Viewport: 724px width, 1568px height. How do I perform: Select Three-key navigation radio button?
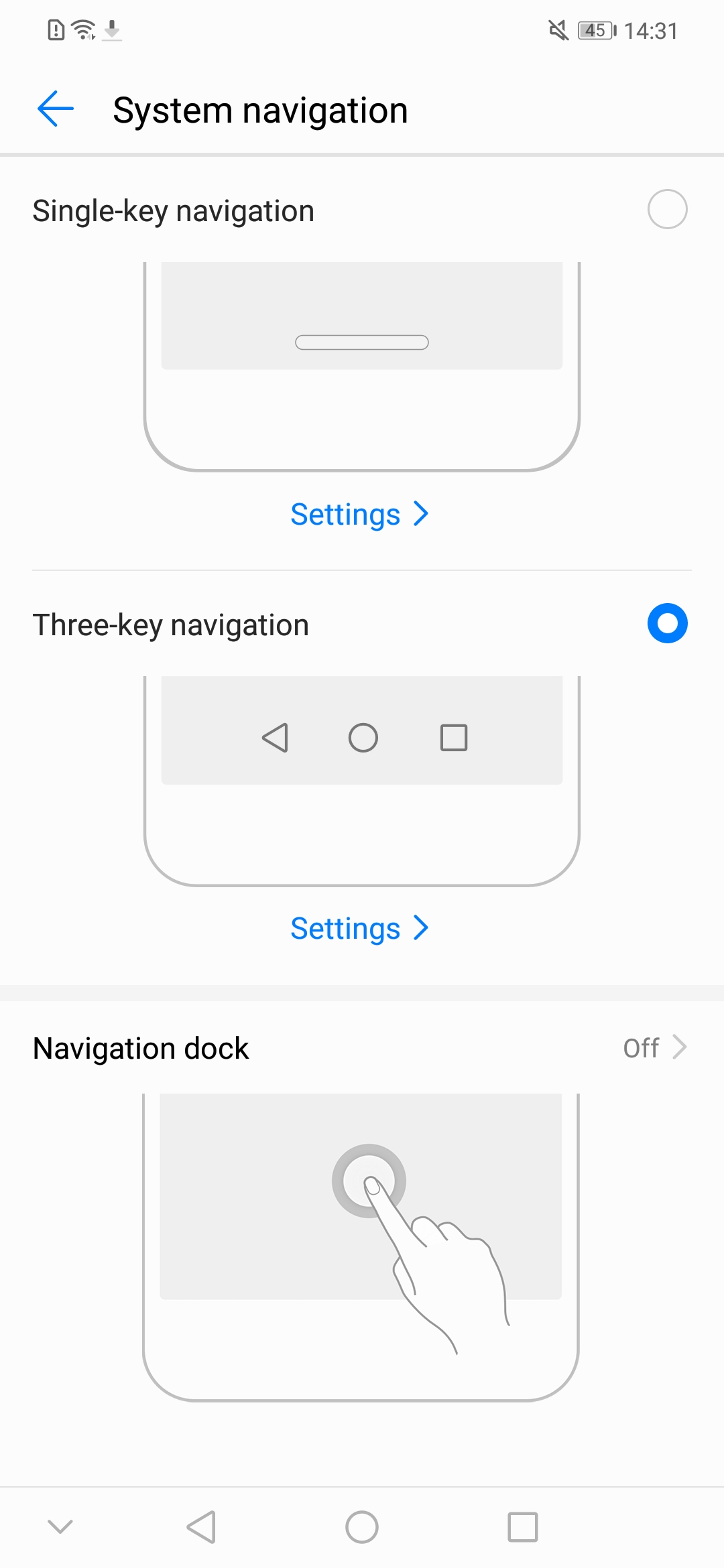[x=667, y=624]
